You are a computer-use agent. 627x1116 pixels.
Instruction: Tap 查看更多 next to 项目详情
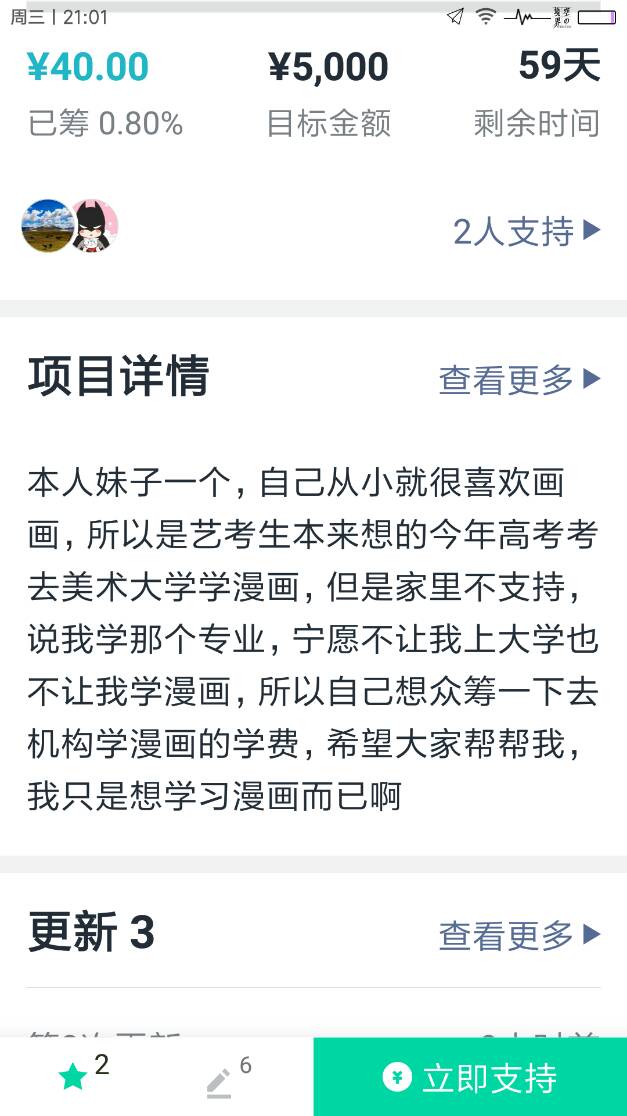(519, 379)
